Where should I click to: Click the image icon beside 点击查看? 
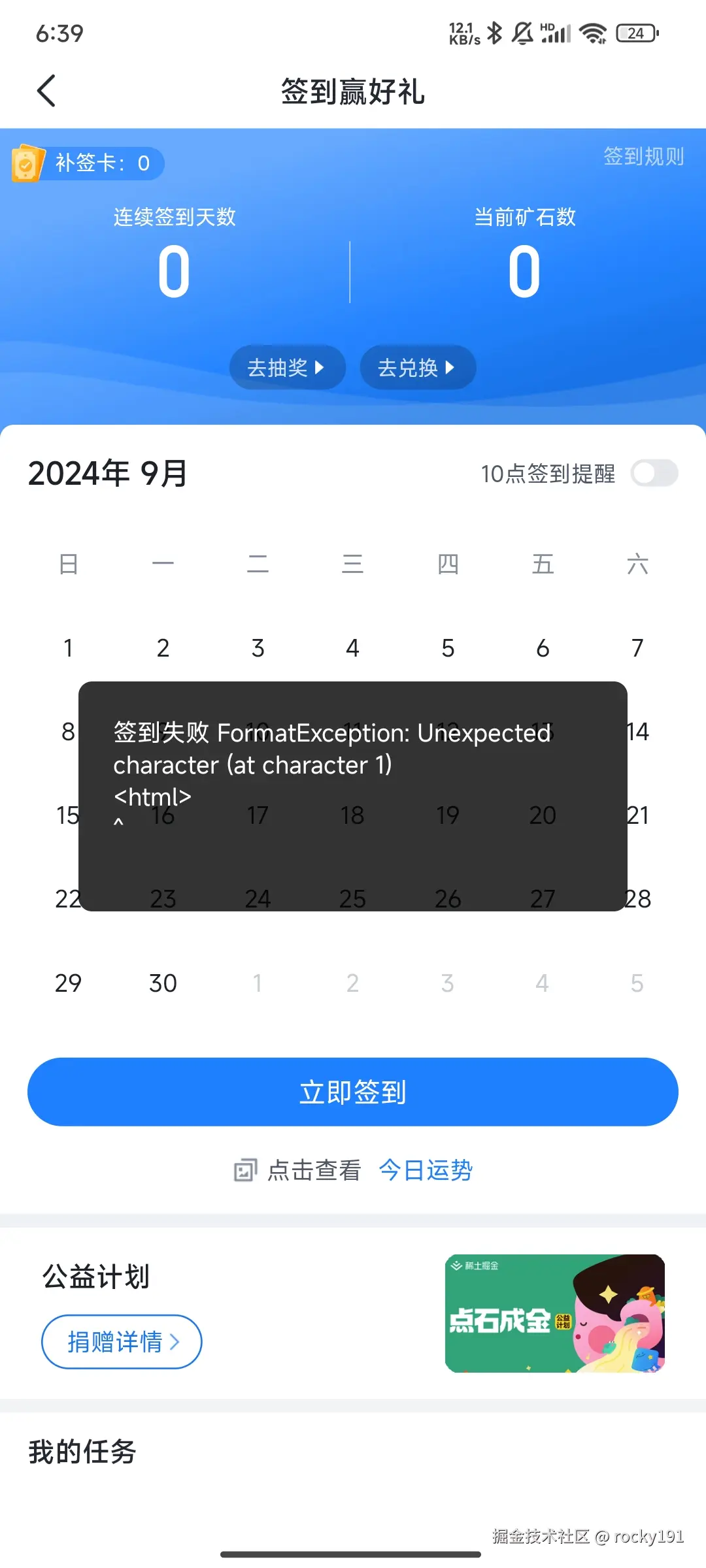(245, 1169)
